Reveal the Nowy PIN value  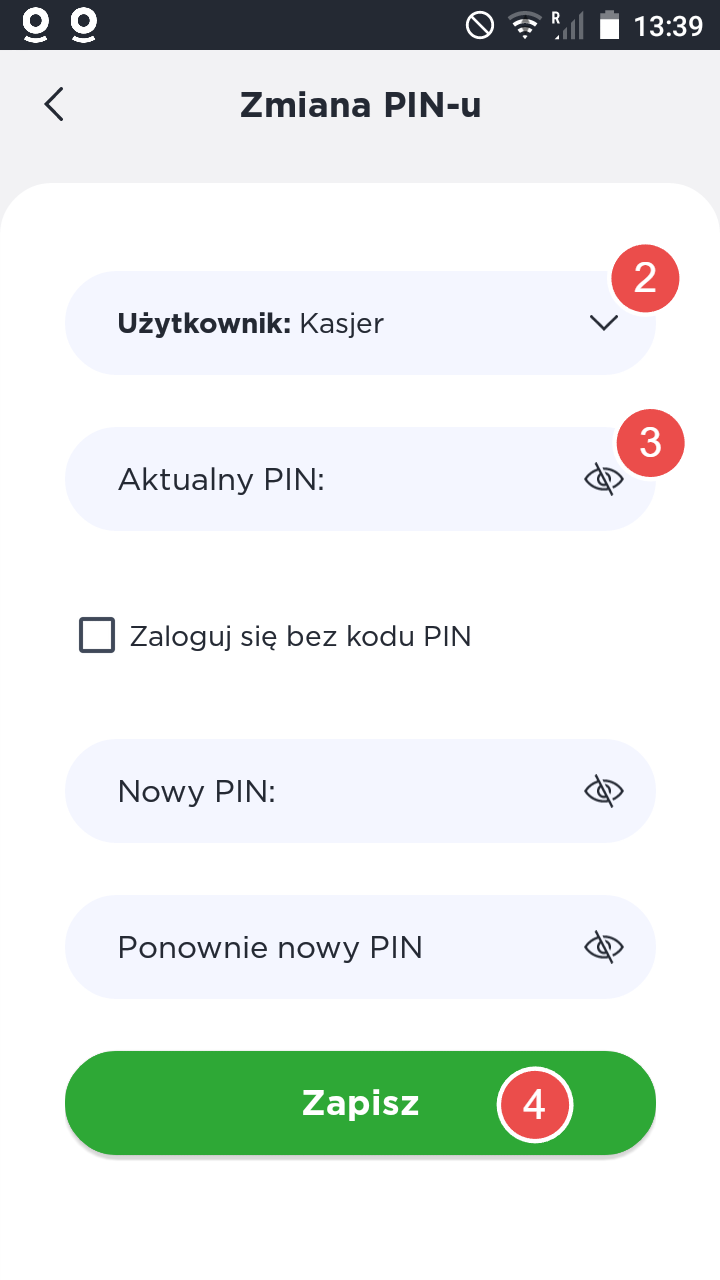coord(603,792)
